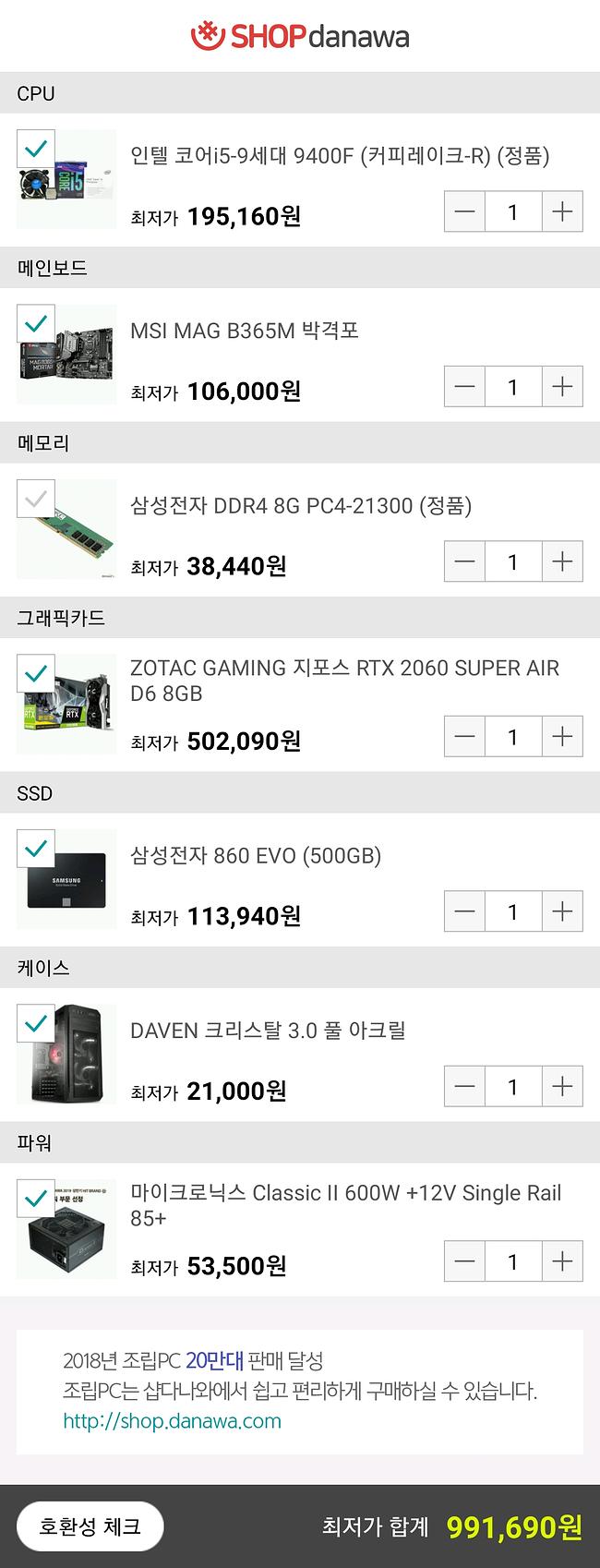The image size is (600, 1568).
Task: Increase quantity of Samsung 860 EVO 500GB
Action: (x=561, y=911)
